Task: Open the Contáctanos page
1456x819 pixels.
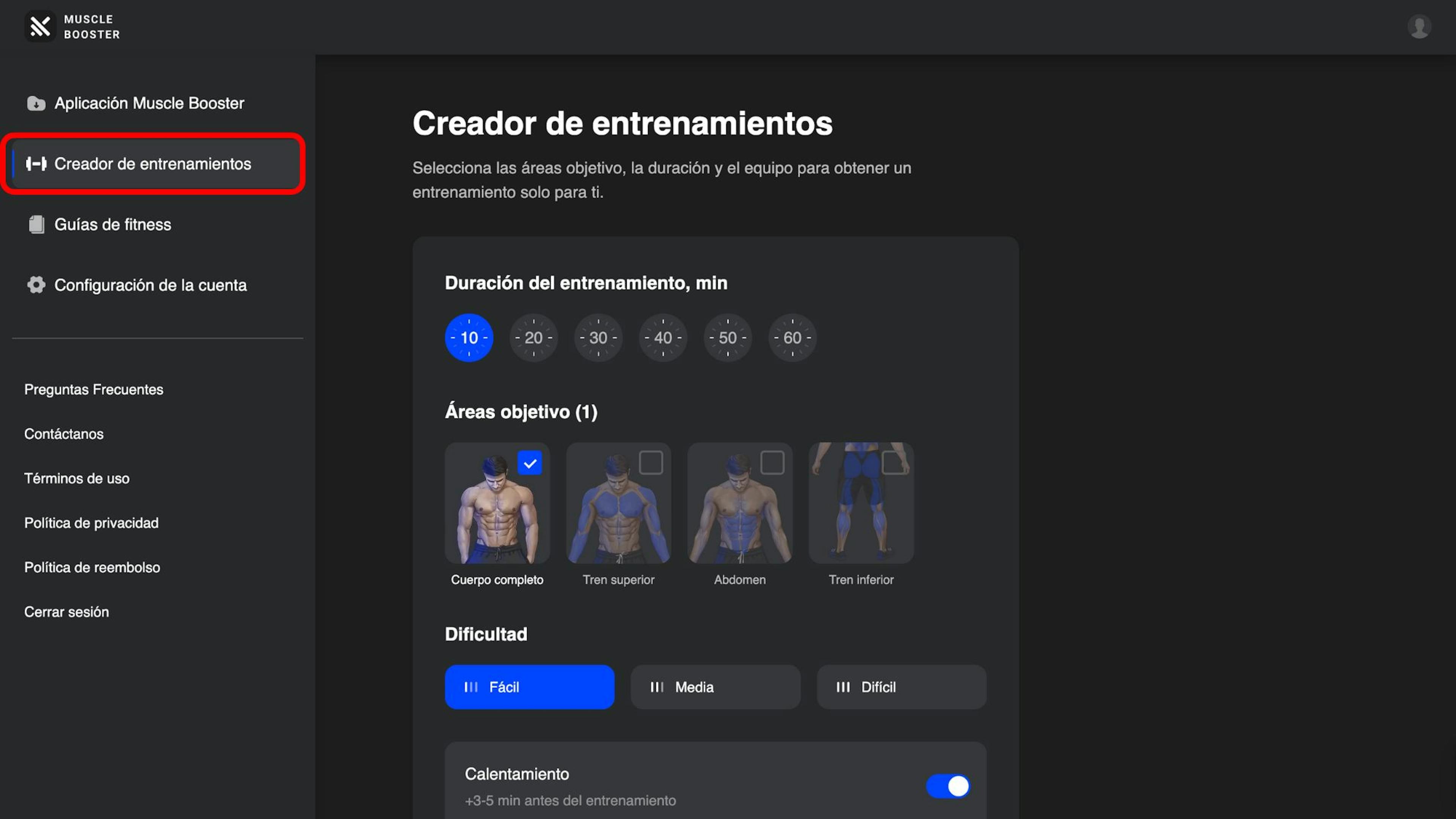Action: (x=64, y=433)
